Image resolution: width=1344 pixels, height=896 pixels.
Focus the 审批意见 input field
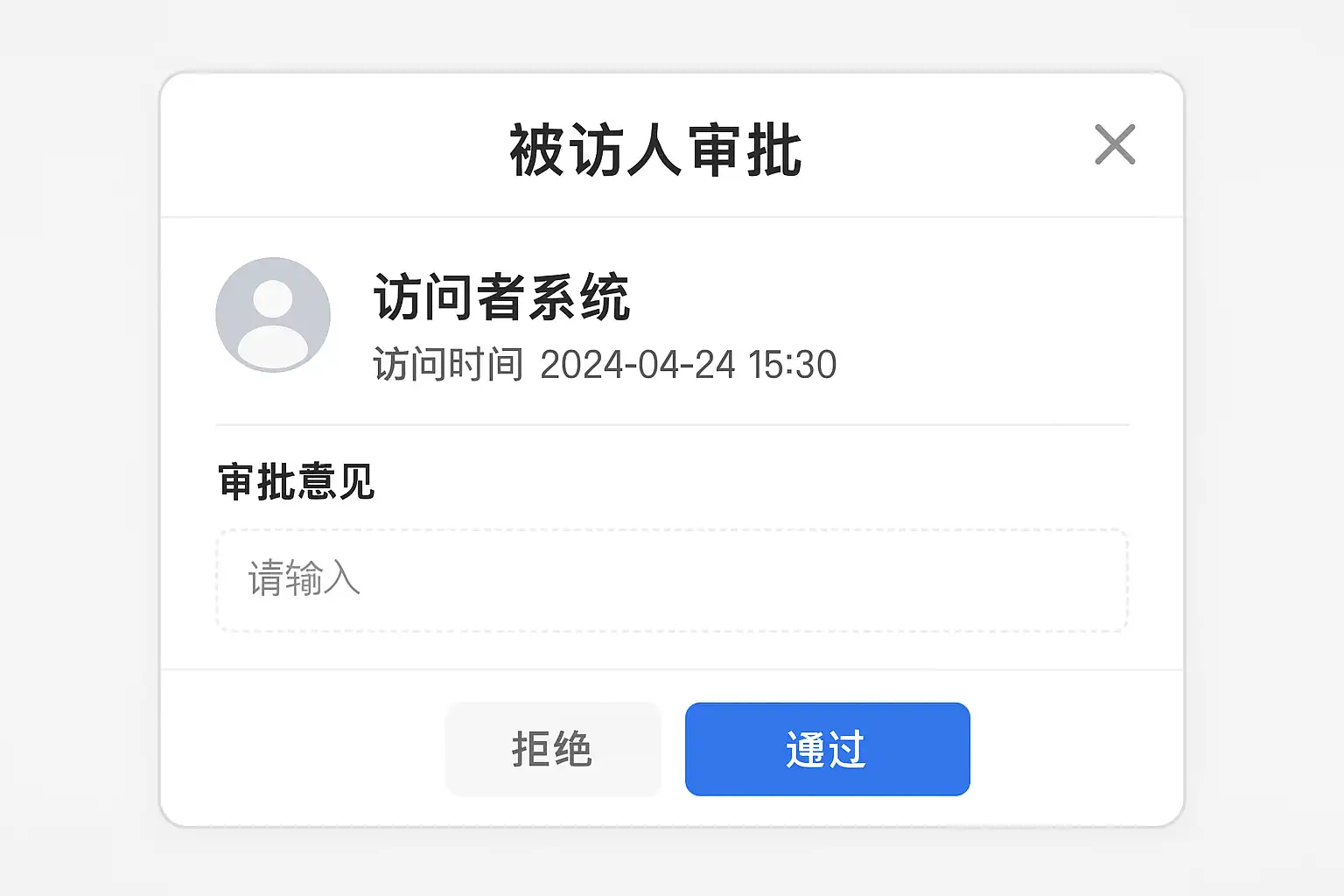(671, 579)
